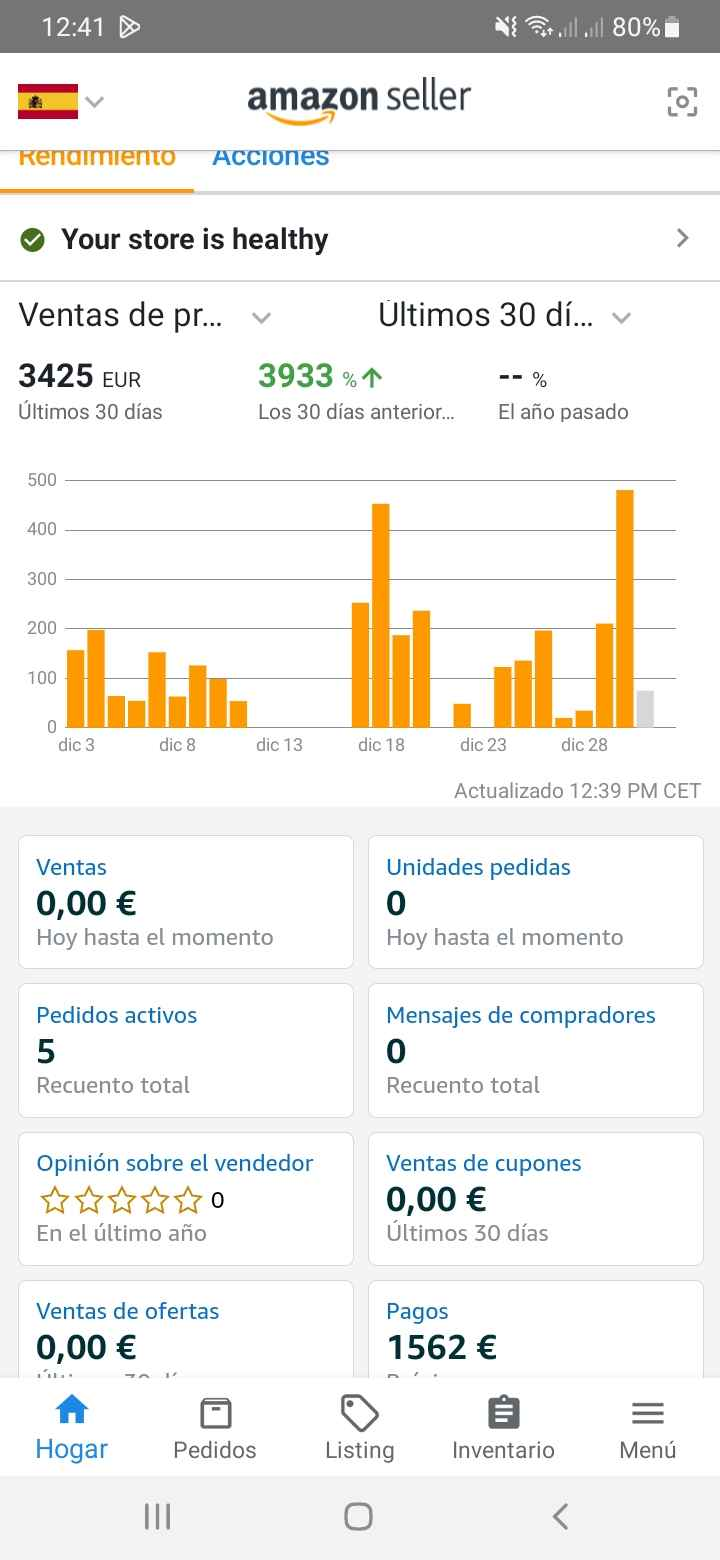
Task: Expand the Ventas de producto metric dropdown
Action: tap(145, 317)
